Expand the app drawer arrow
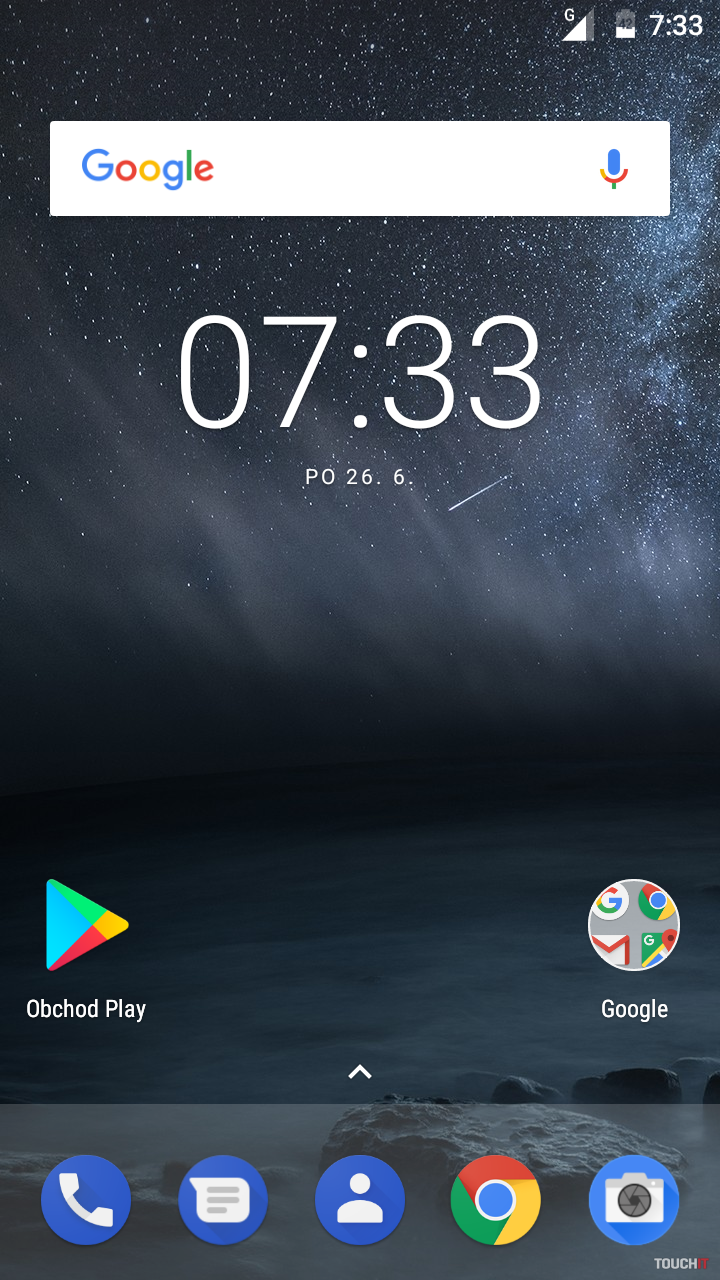 [360, 1072]
